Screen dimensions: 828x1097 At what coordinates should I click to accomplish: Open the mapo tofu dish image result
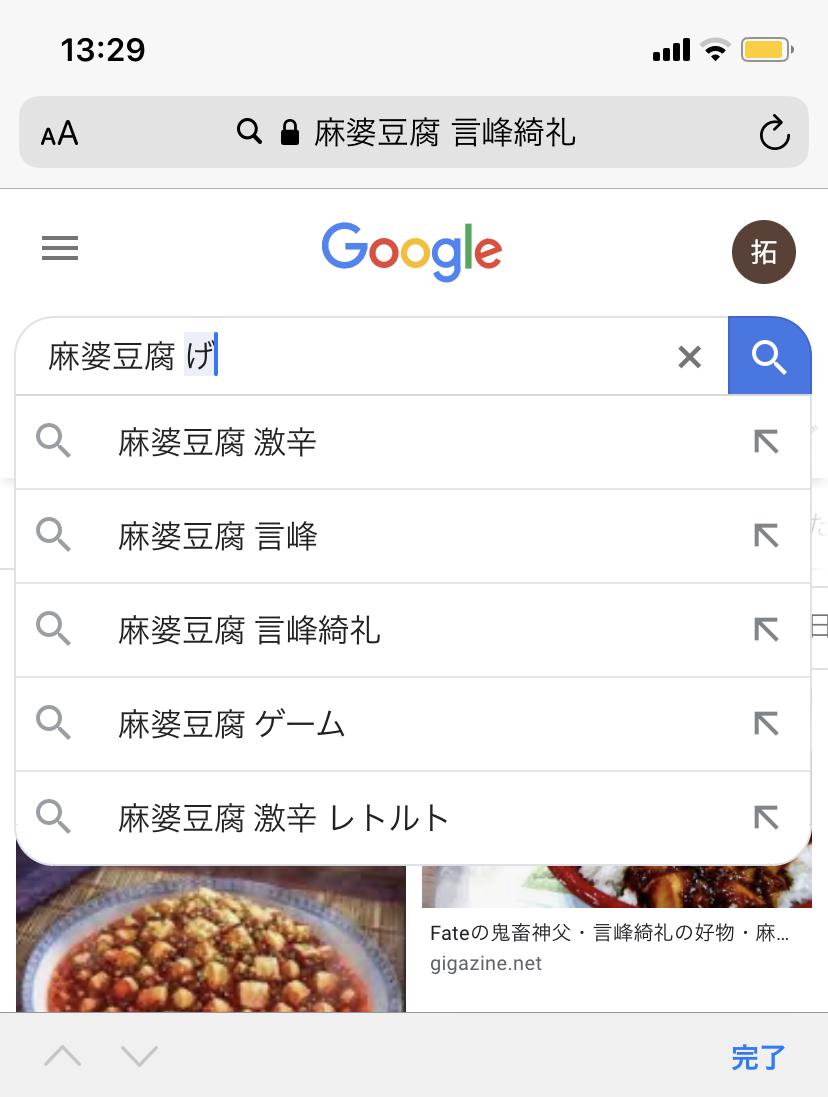tap(211, 940)
